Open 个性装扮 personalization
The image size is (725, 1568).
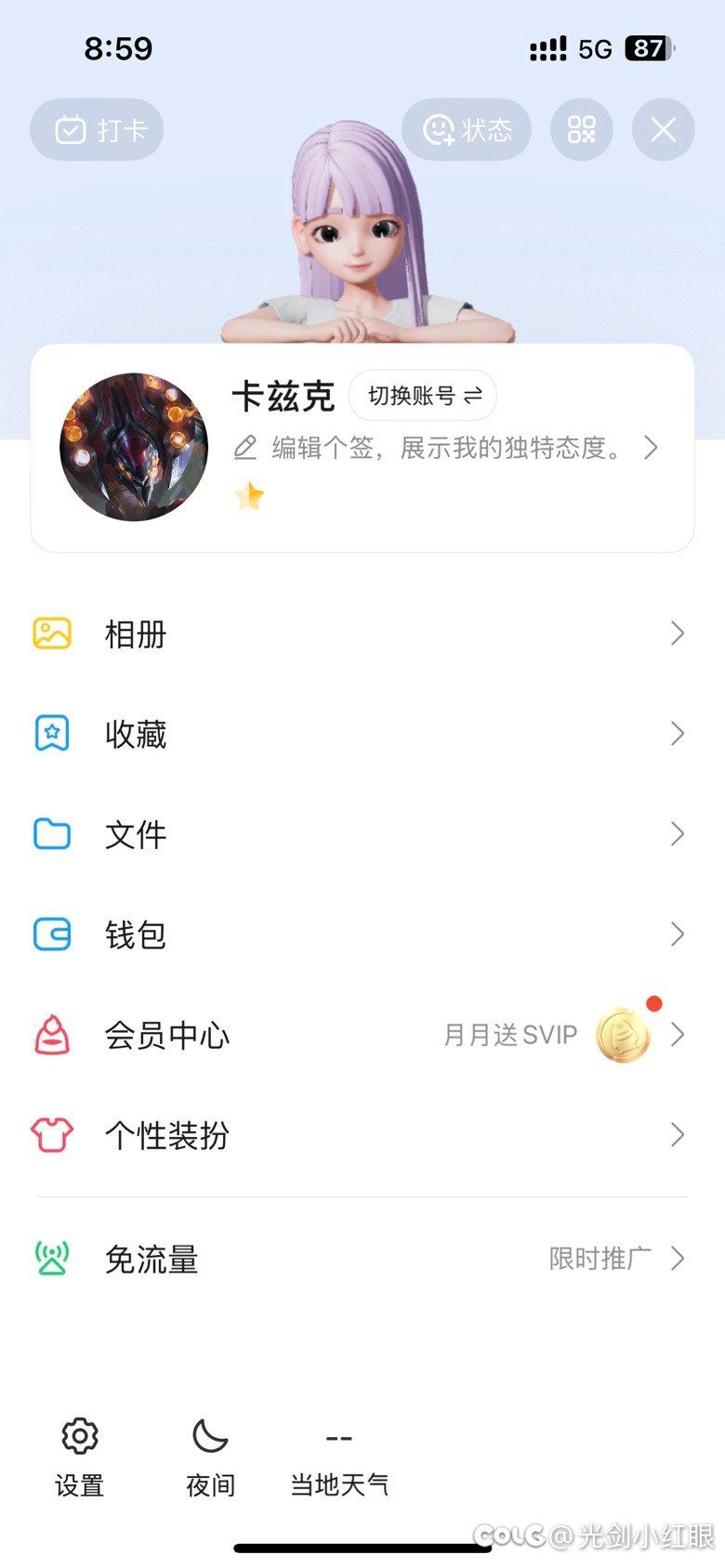pos(362,1135)
